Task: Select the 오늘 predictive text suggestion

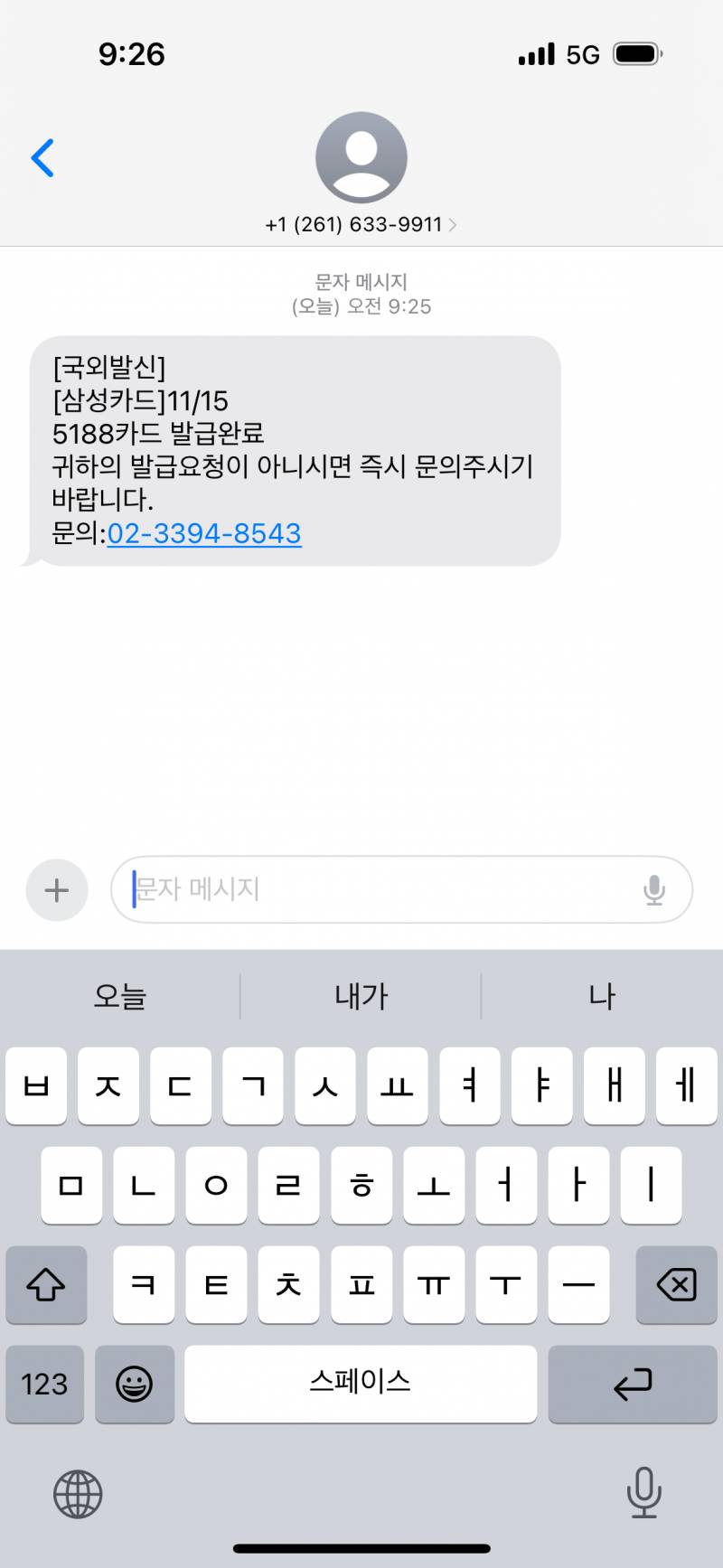Action: (x=118, y=995)
